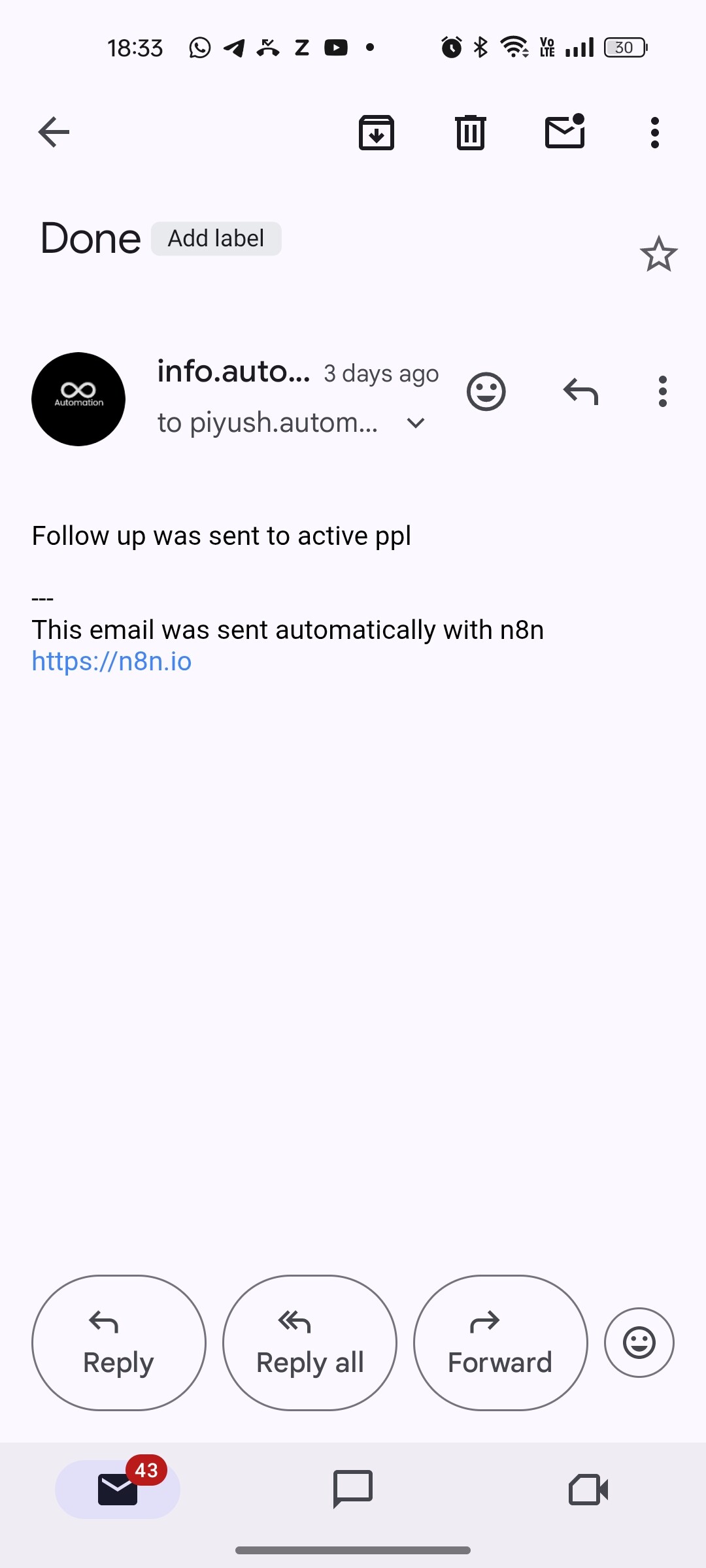706x1568 pixels.
Task: Delete this email with the trash icon
Action: point(471,133)
